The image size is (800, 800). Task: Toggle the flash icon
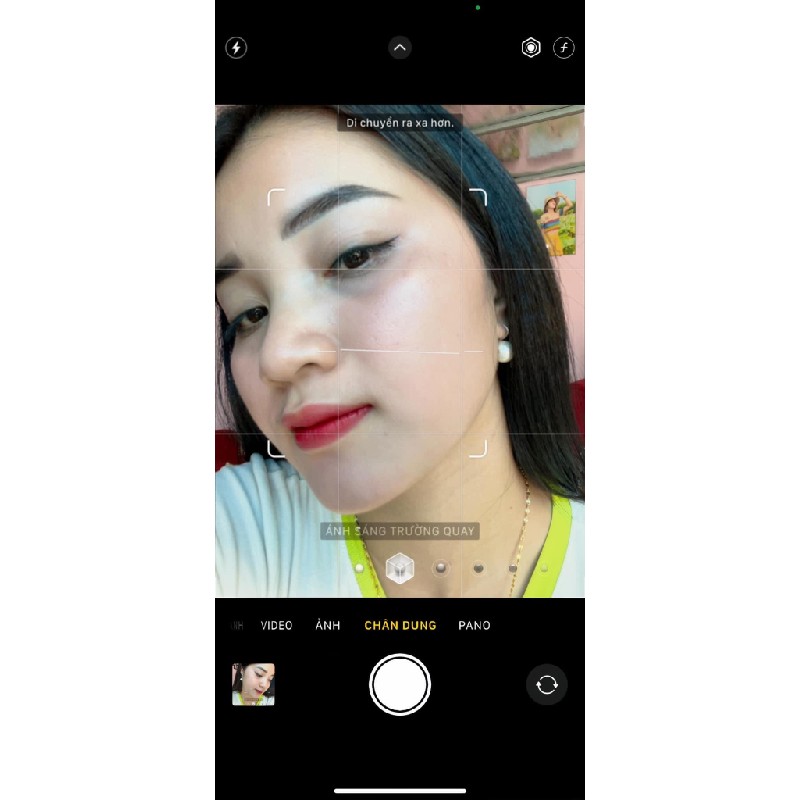coord(236,47)
